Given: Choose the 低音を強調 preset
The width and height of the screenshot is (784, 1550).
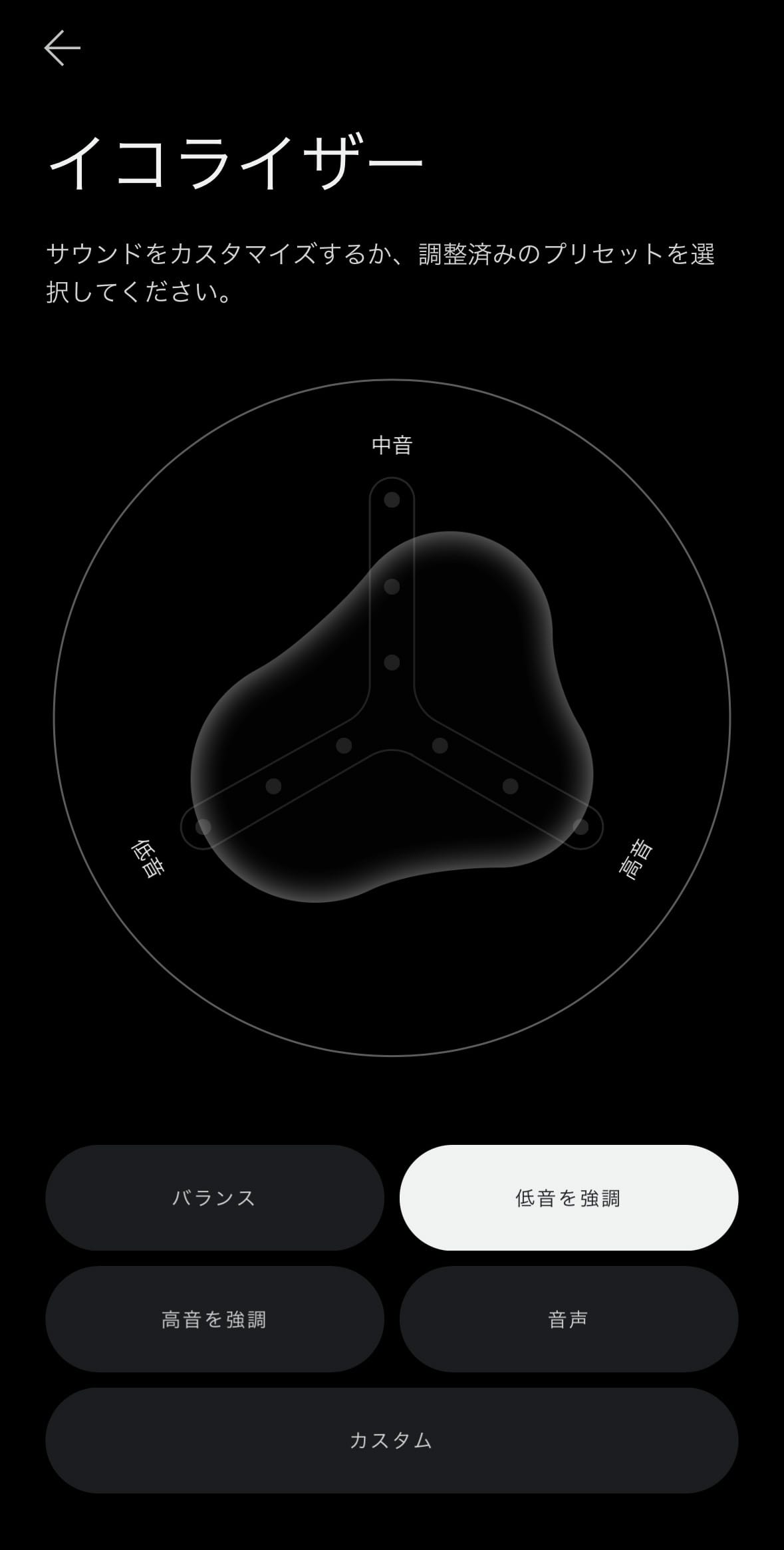Looking at the screenshot, I should coord(569,1197).
